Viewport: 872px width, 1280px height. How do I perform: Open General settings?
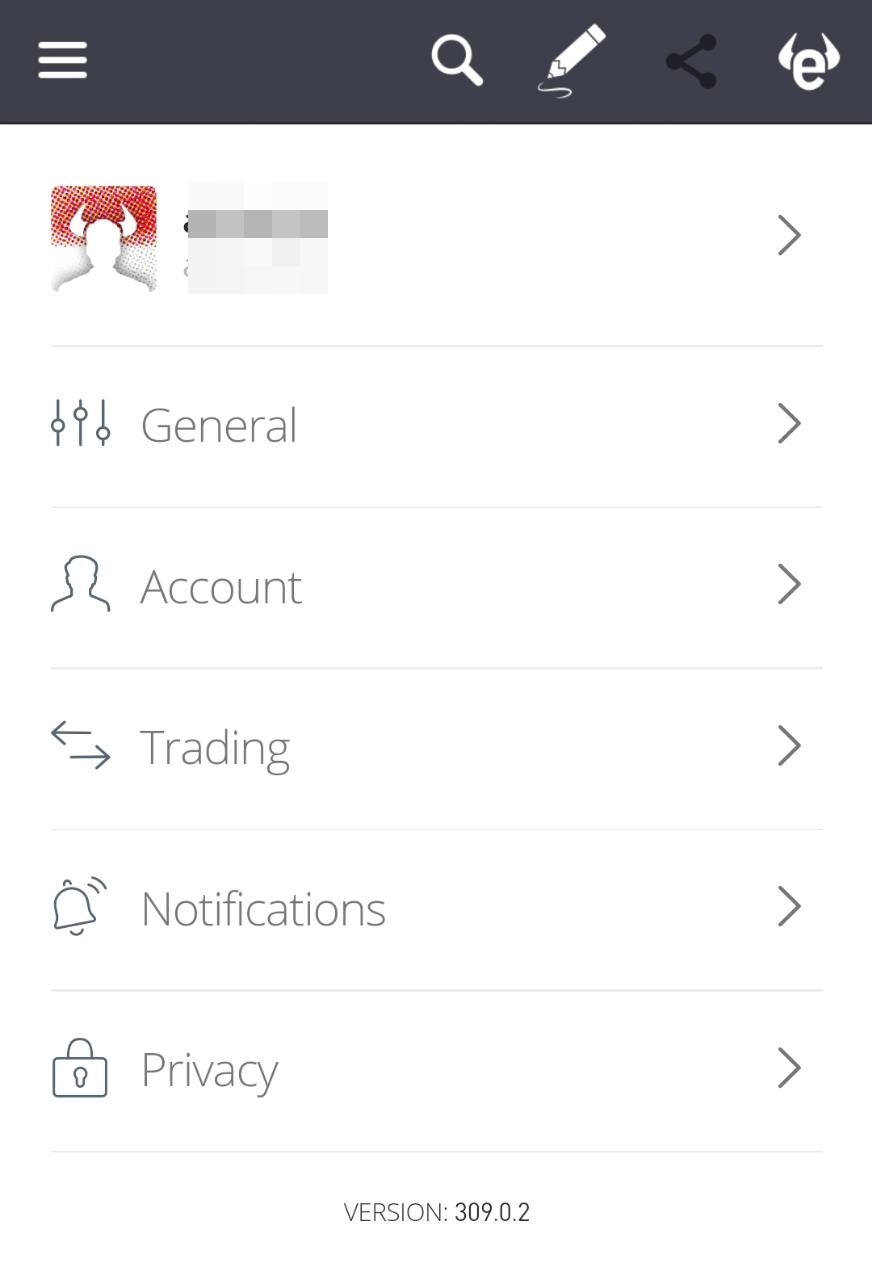click(436, 425)
